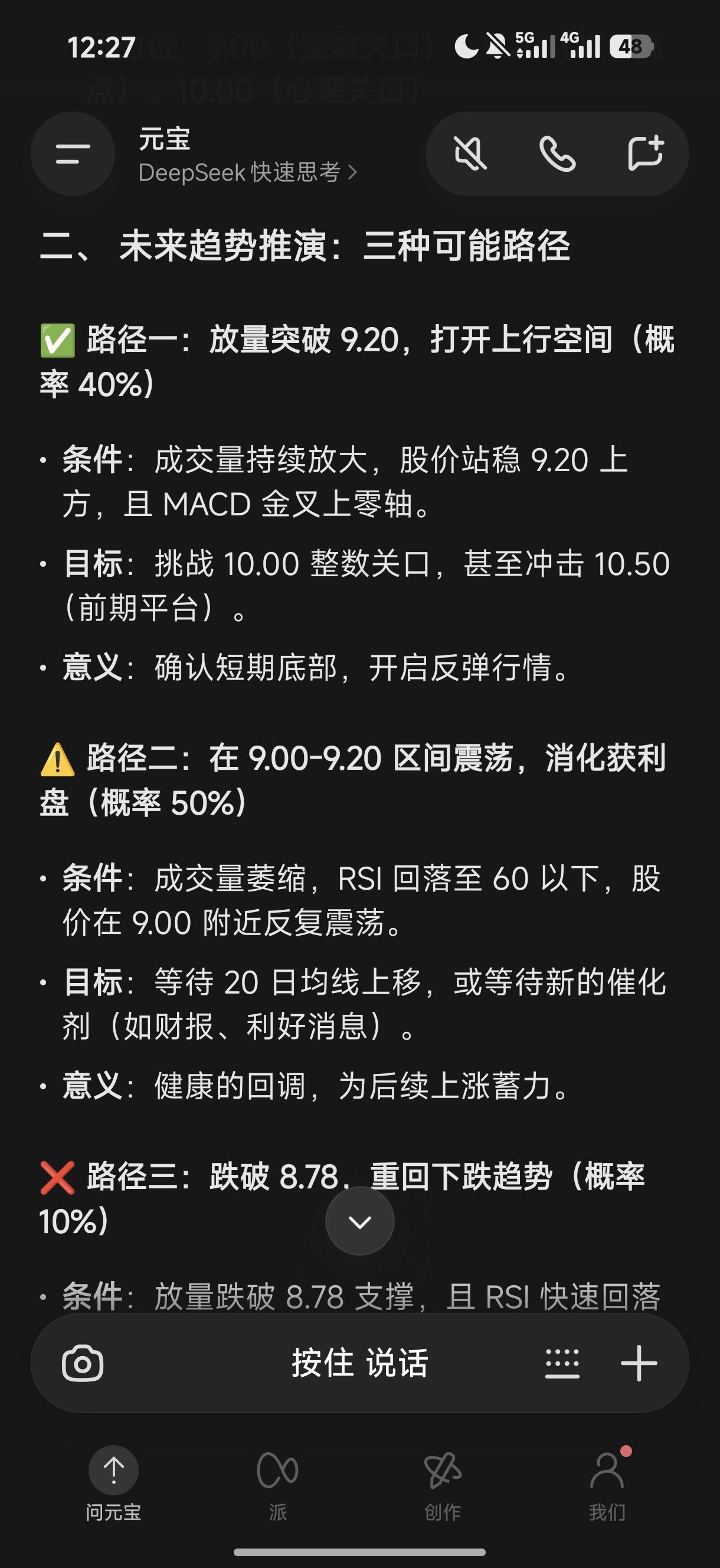Switch to keyboard text input

[562, 1364]
